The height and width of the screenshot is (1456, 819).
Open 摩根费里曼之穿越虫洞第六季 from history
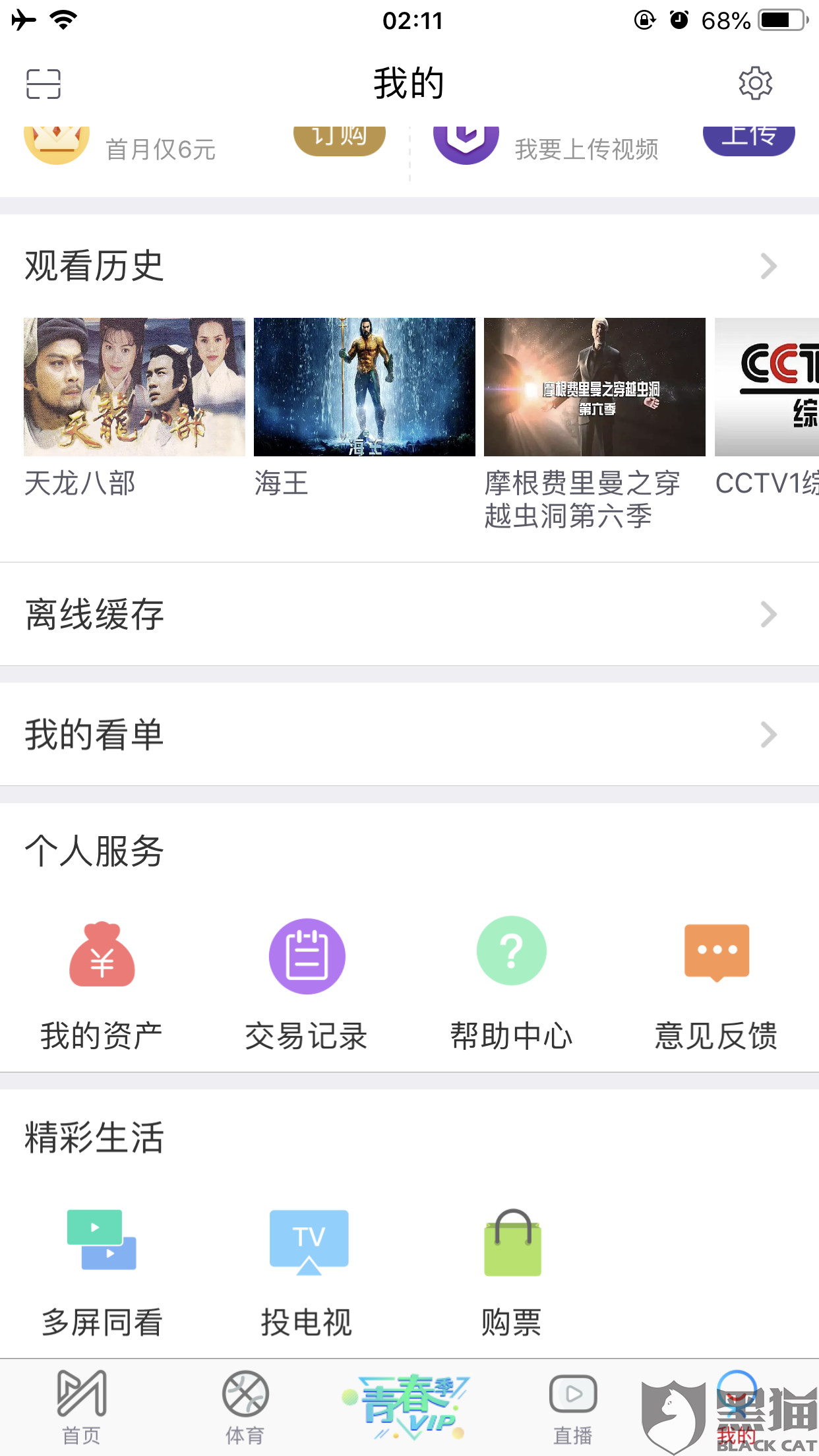tap(594, 387)
